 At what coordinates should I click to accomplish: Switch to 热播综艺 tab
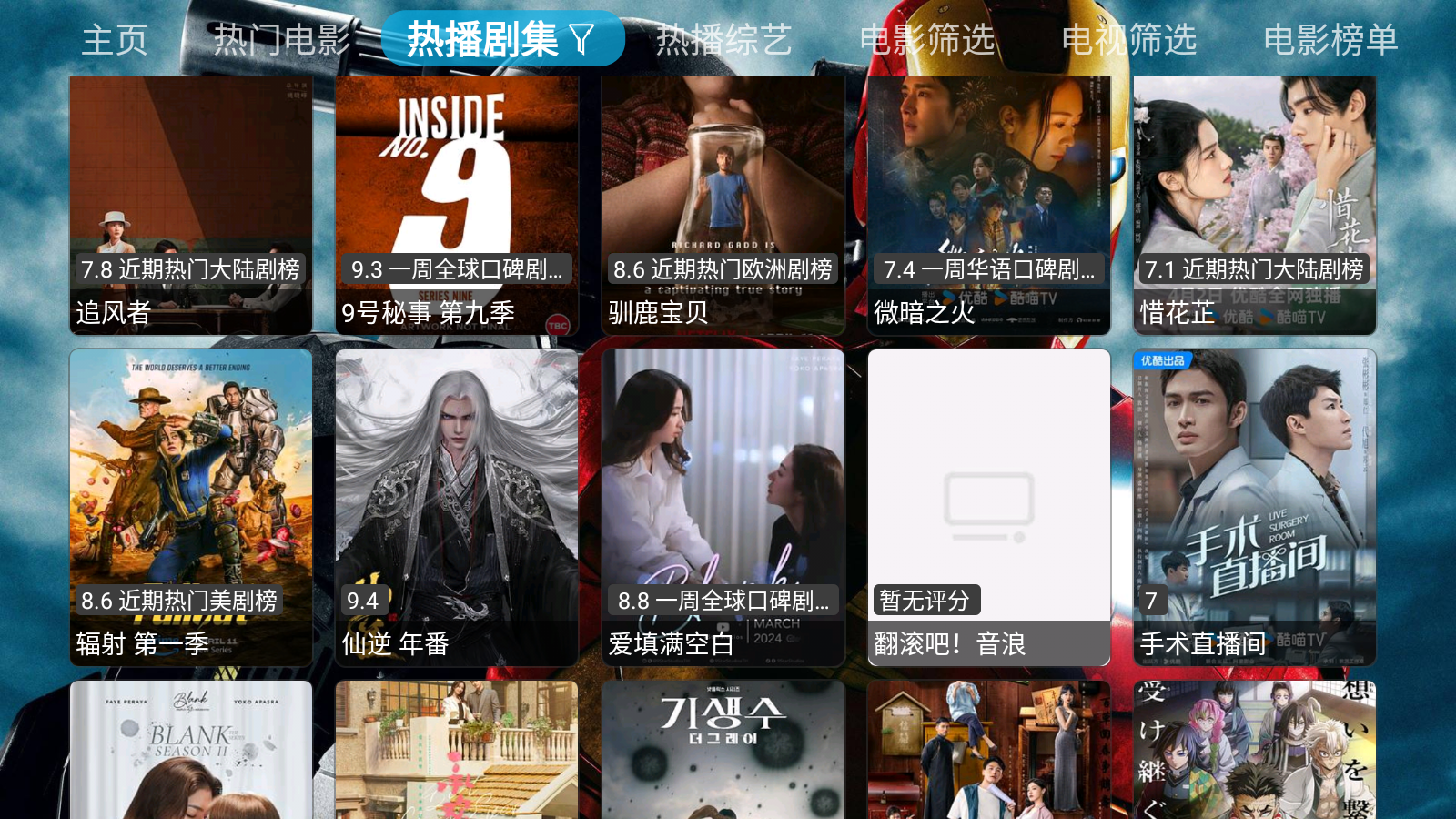pyautogui.click(x=723, y=40)
